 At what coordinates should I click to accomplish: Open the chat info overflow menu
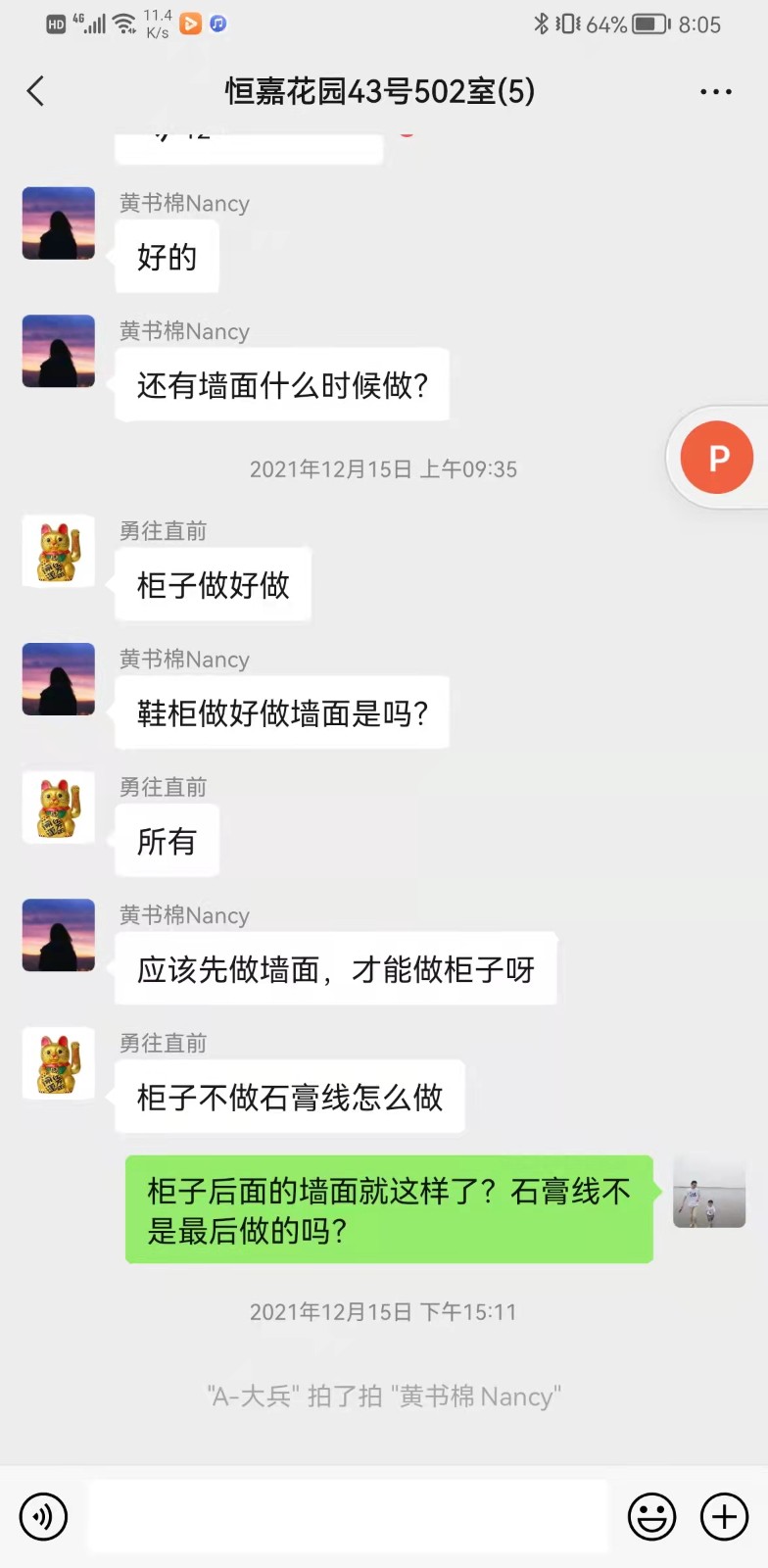click(x=715, y=91)
